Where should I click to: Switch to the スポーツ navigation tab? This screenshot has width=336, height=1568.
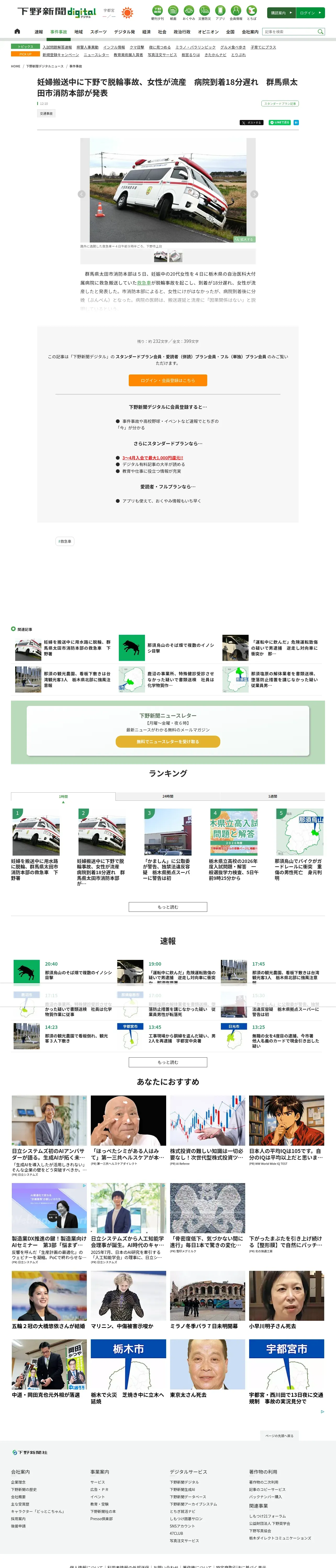pyautogui.click(x=98, y=32)
